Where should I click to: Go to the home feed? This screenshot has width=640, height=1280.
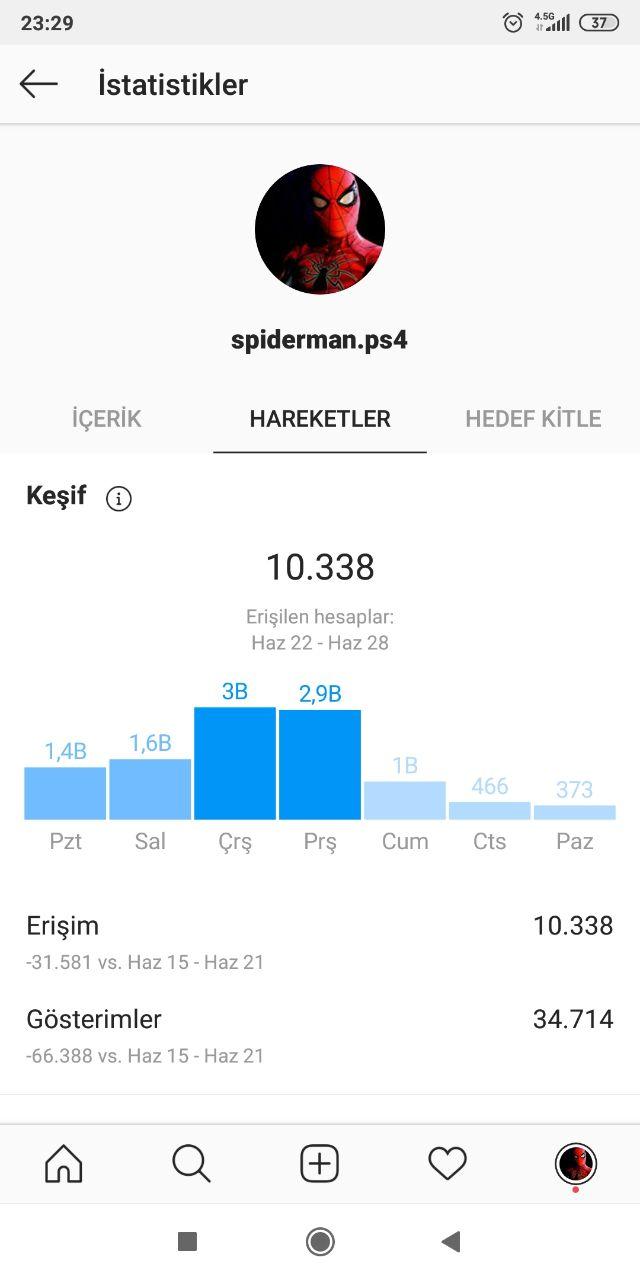pos(64,1164)
